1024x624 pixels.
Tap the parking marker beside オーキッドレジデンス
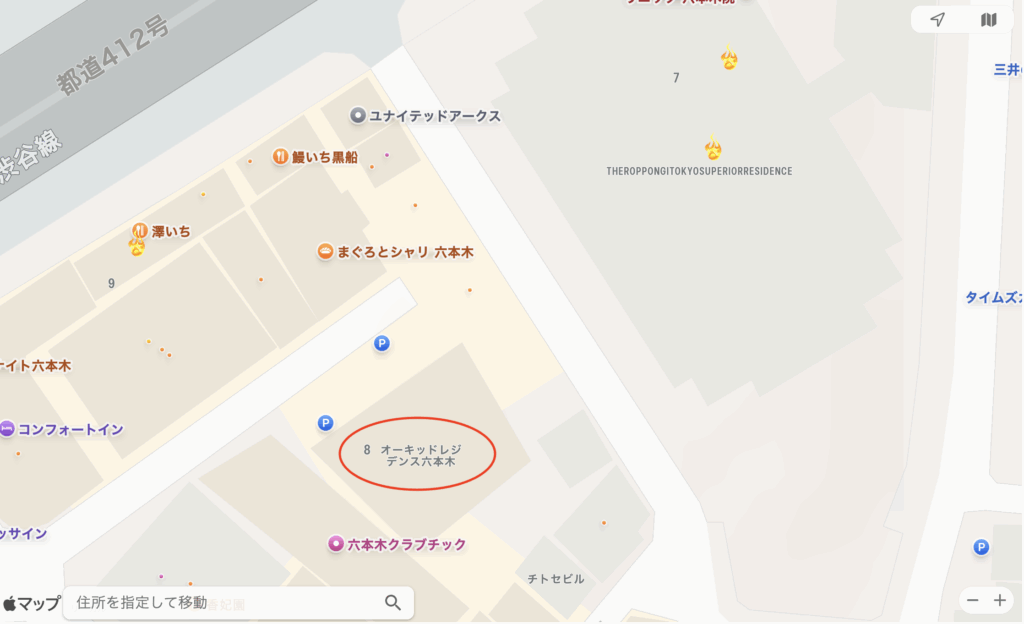325,423
